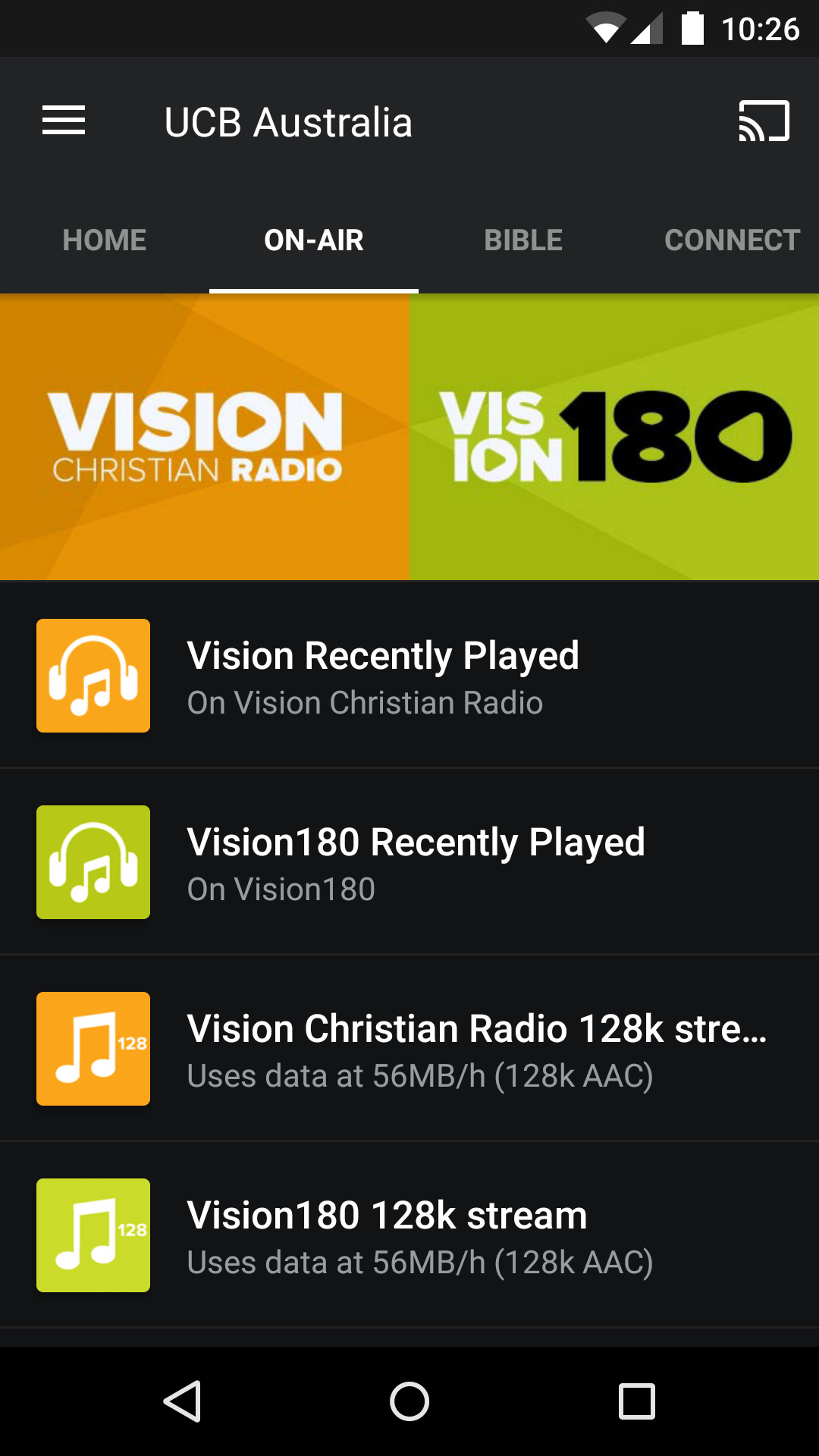Tap the Vision180 green banner
Image resolution: width=819 pixels, height=1456 pixels.
click(x=614, y=436)
